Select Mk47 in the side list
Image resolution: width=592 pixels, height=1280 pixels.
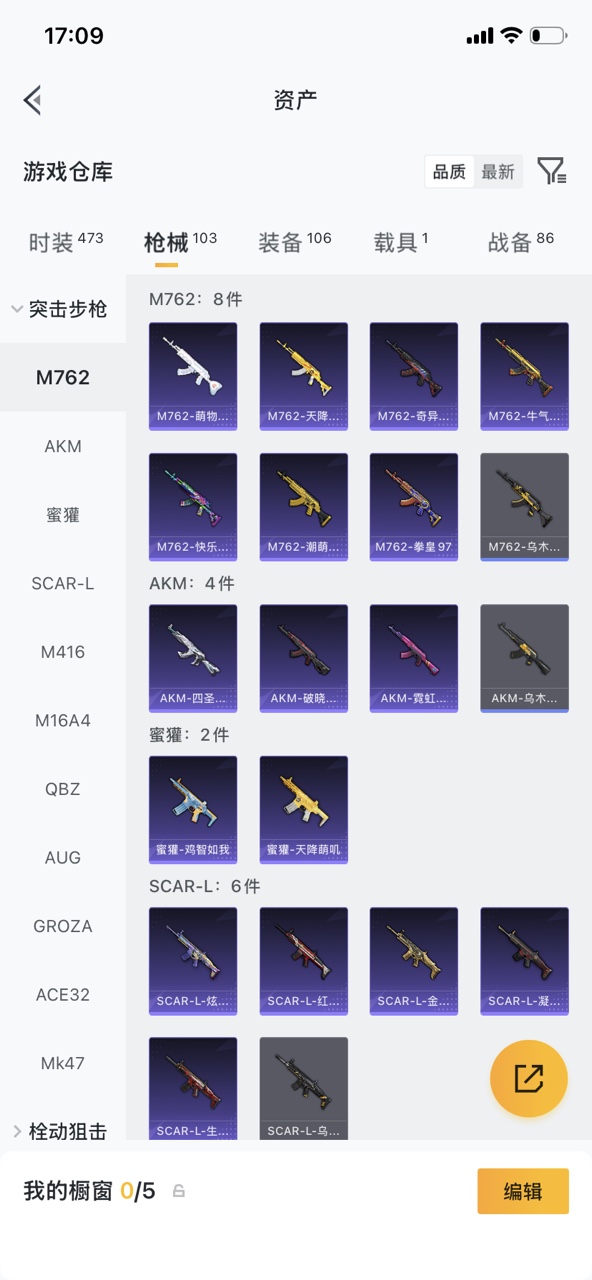click(x=63, y=1063)
